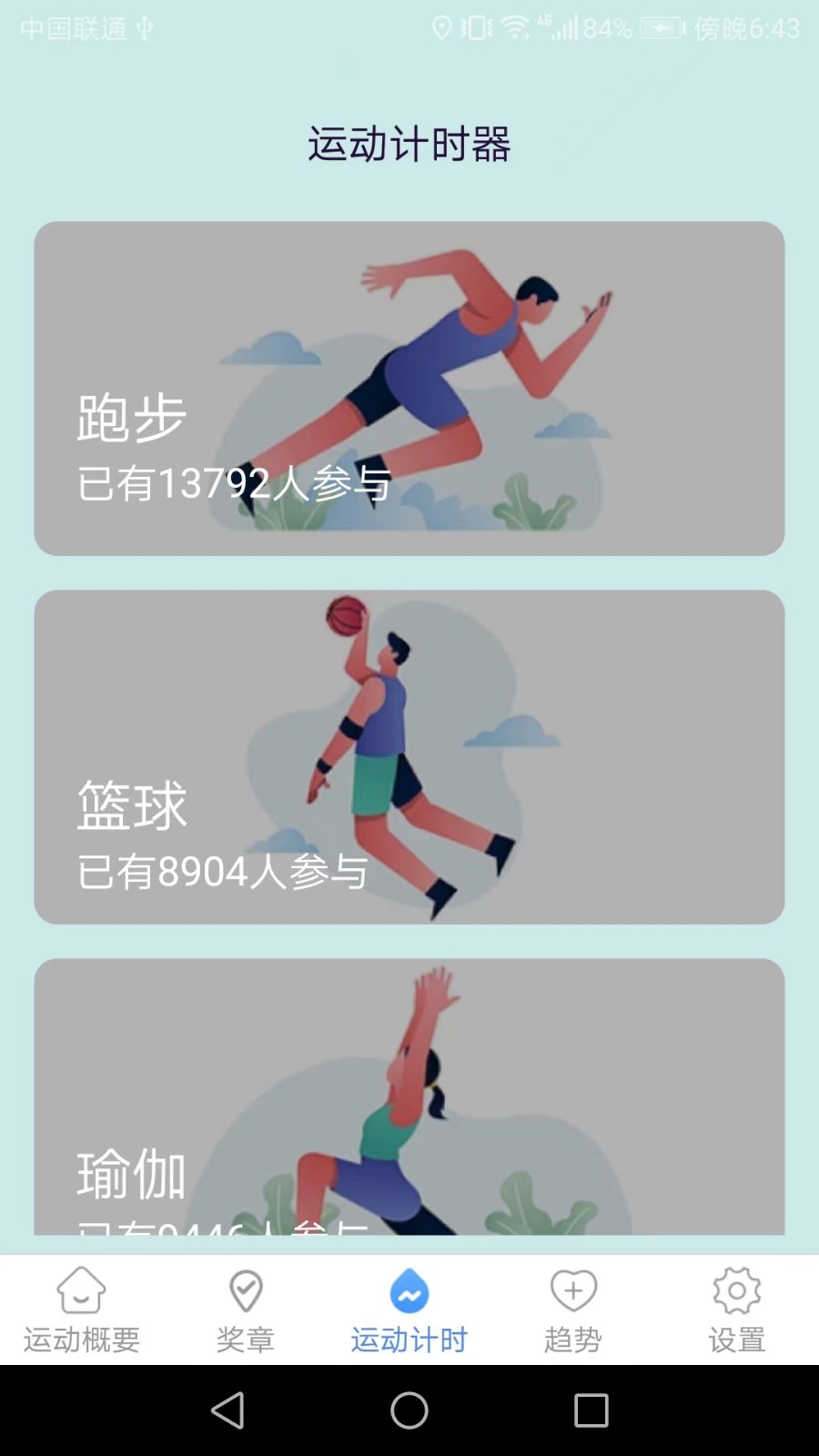The height and width of the screenshot is (1456, 819).
Task: Go to the 趋势 trends tab
Action: (x=573, y=1310)
